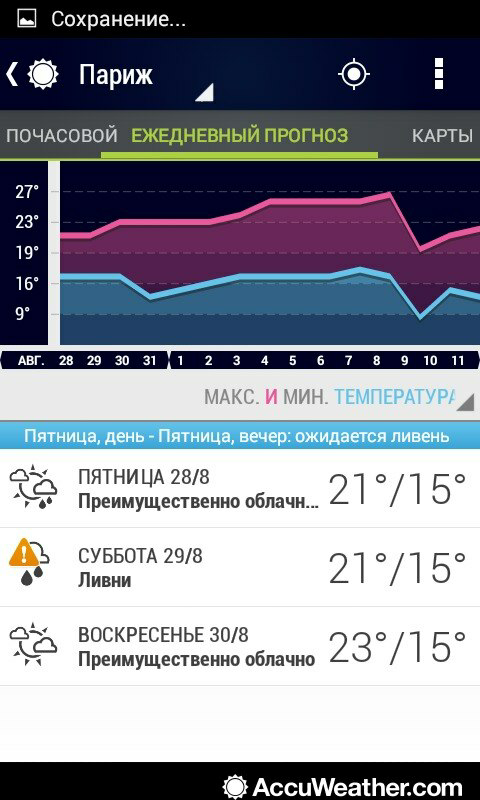Switch to the Карты tab

(x=442, y=136)
